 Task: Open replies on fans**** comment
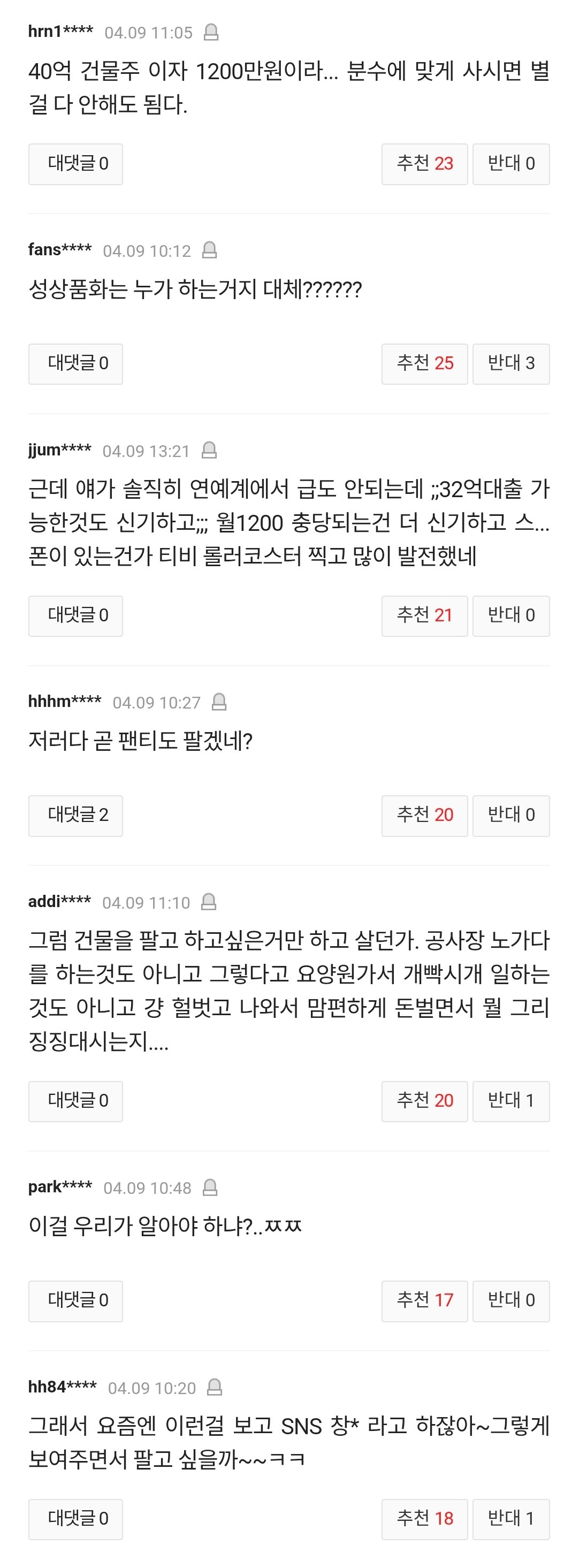click(75, 363)
